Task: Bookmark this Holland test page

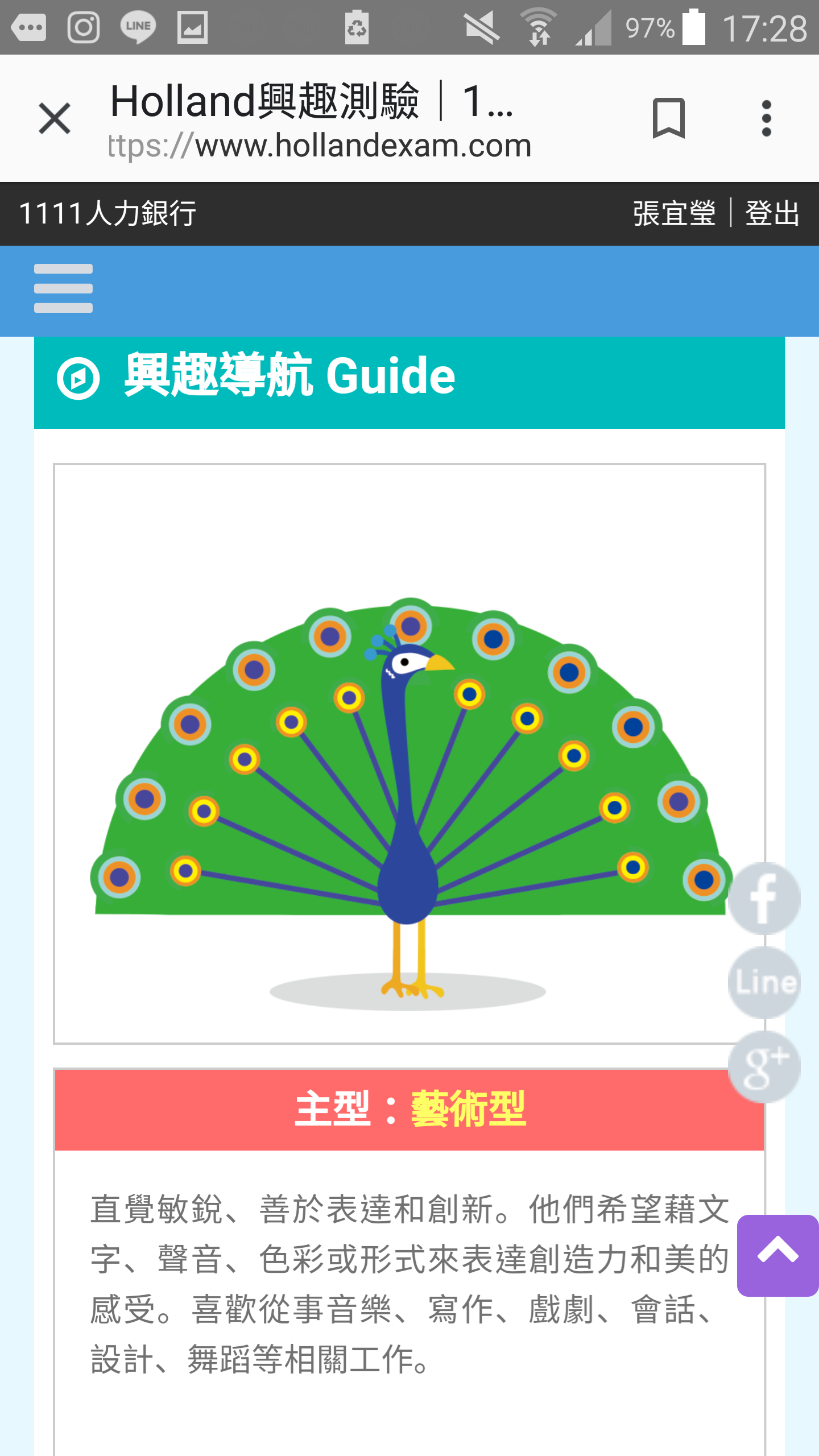Action: [668, 118]
